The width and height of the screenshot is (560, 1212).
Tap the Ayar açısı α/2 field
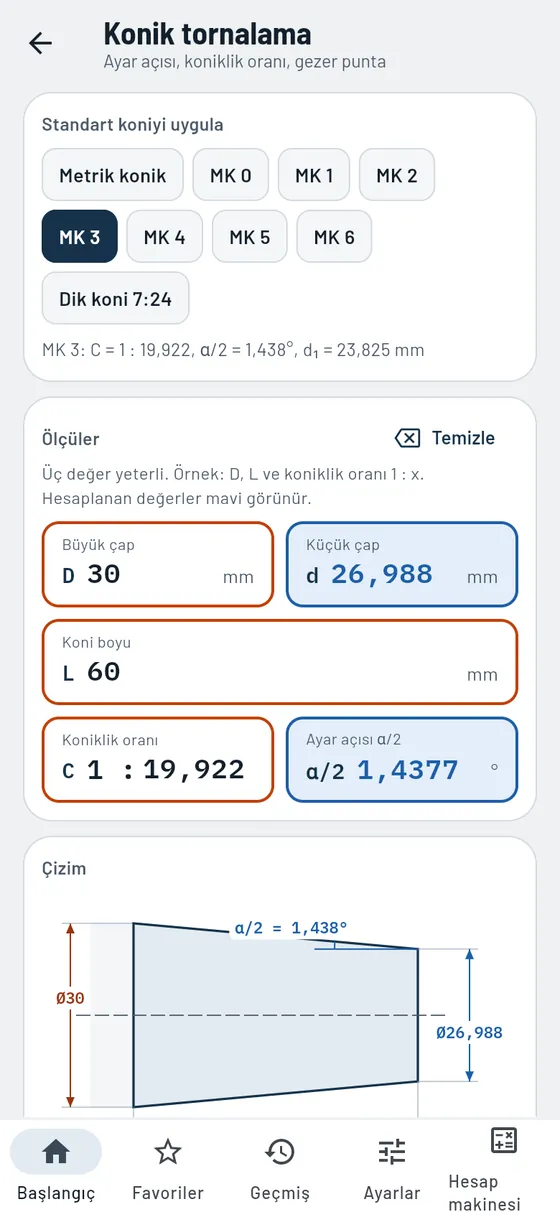(x=402, y=759)
